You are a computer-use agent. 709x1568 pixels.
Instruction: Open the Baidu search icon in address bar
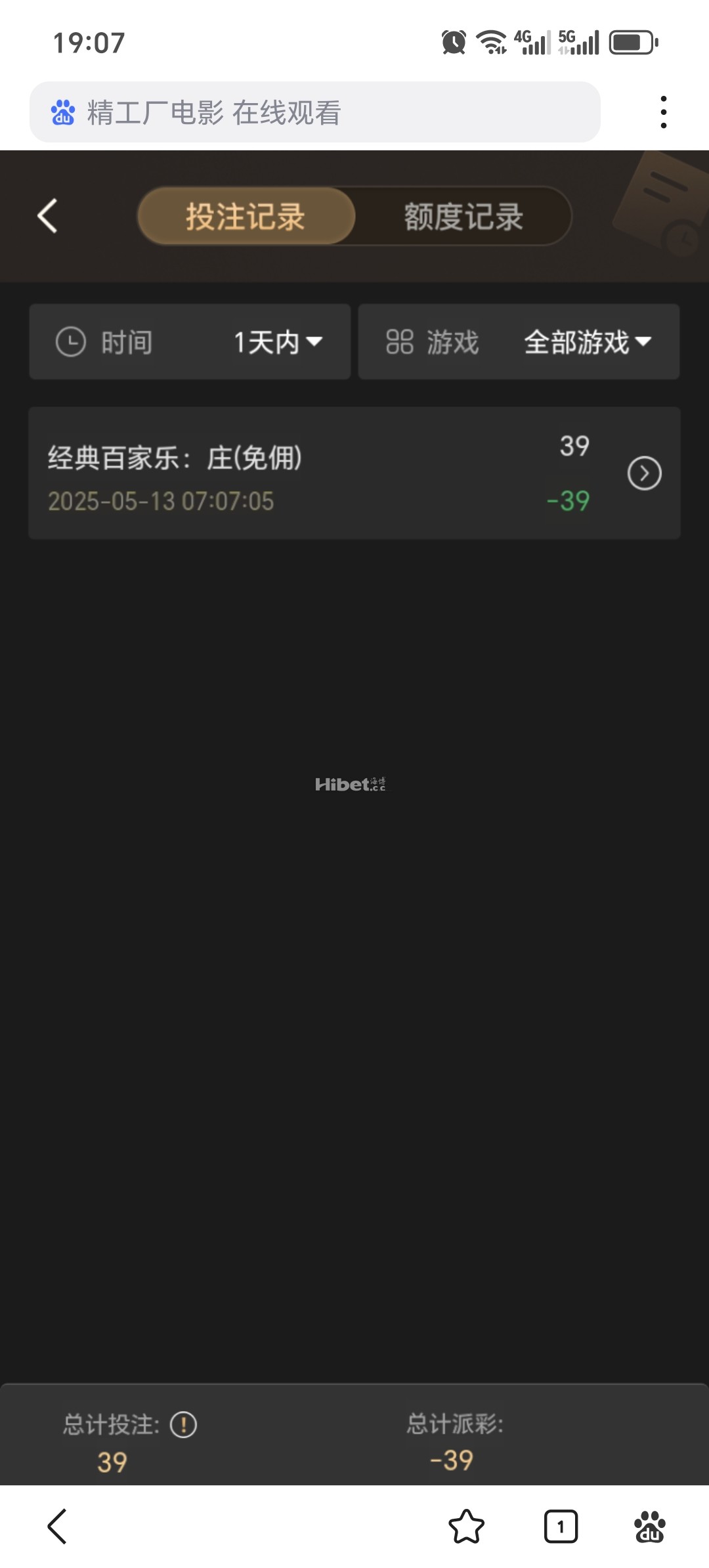pos(62,112)
